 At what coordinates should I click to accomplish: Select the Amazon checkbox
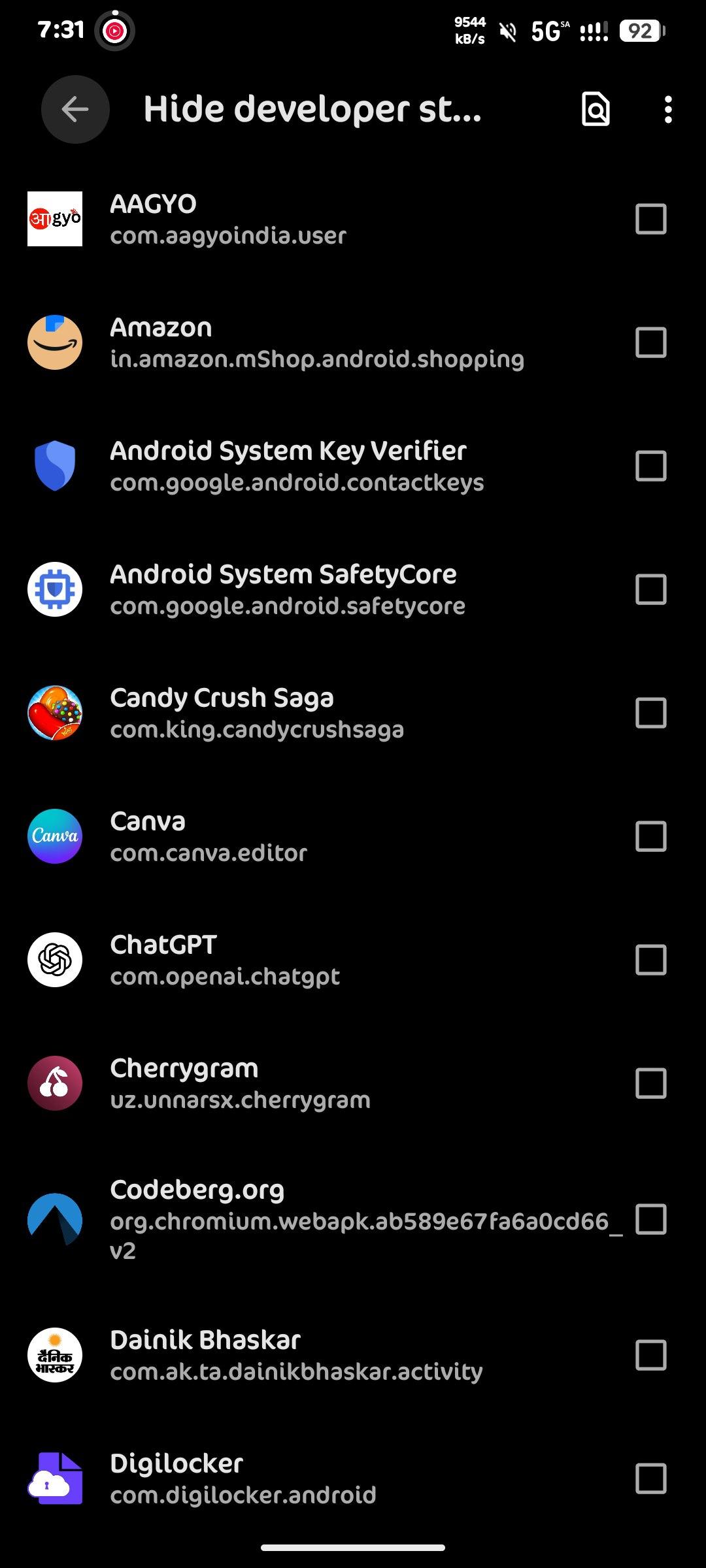(650, 342)
